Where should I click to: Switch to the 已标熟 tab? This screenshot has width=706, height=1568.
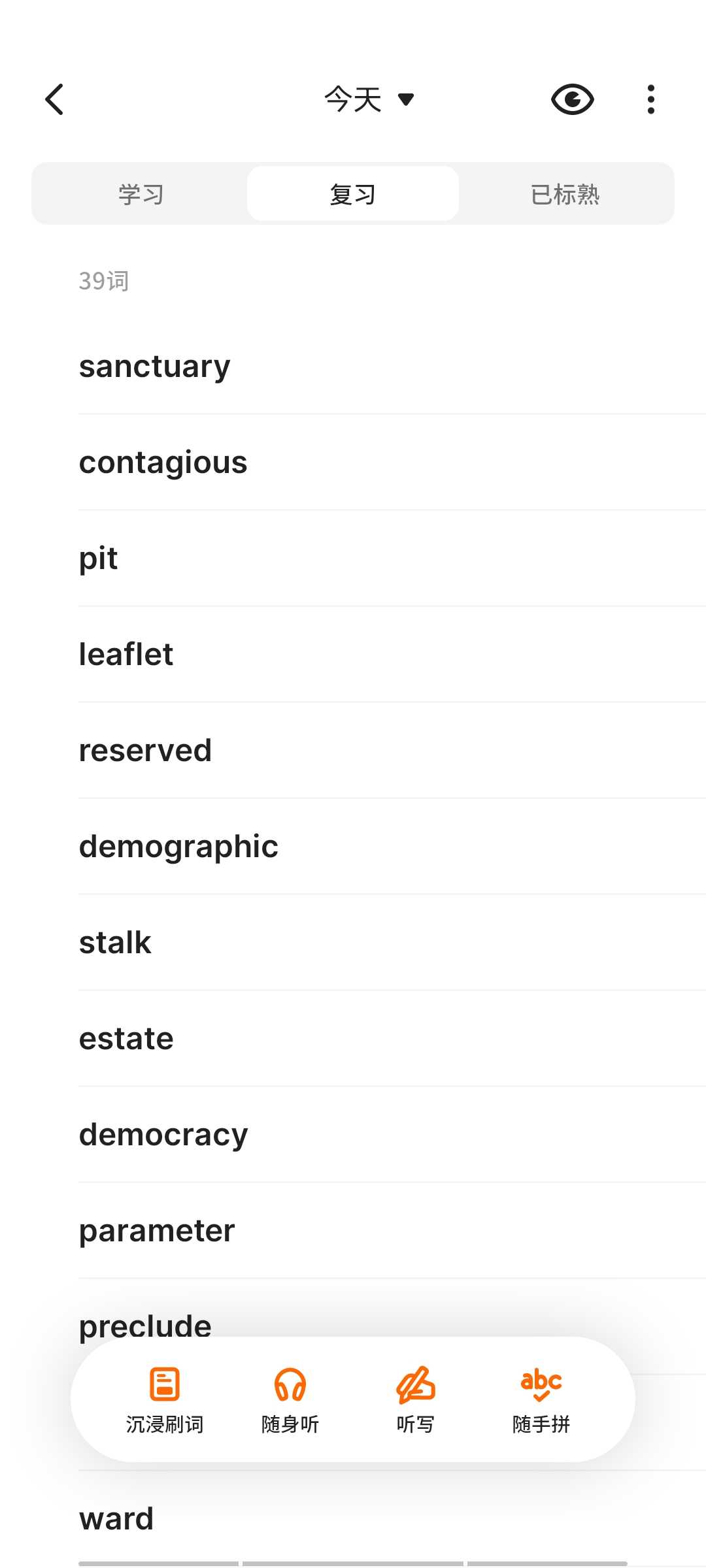565,194
